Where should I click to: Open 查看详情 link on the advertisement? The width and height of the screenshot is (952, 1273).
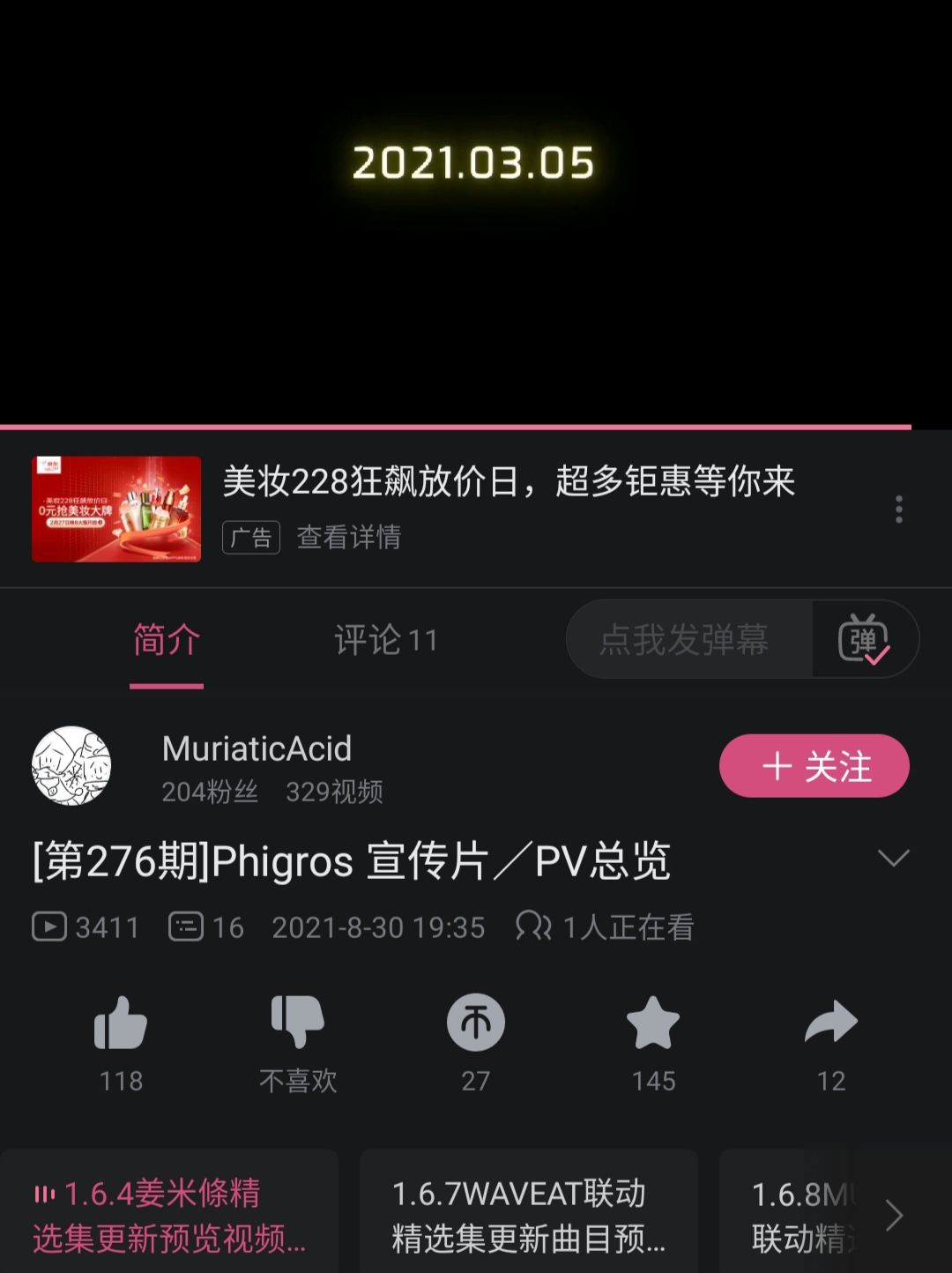click(x=346, y=538)
